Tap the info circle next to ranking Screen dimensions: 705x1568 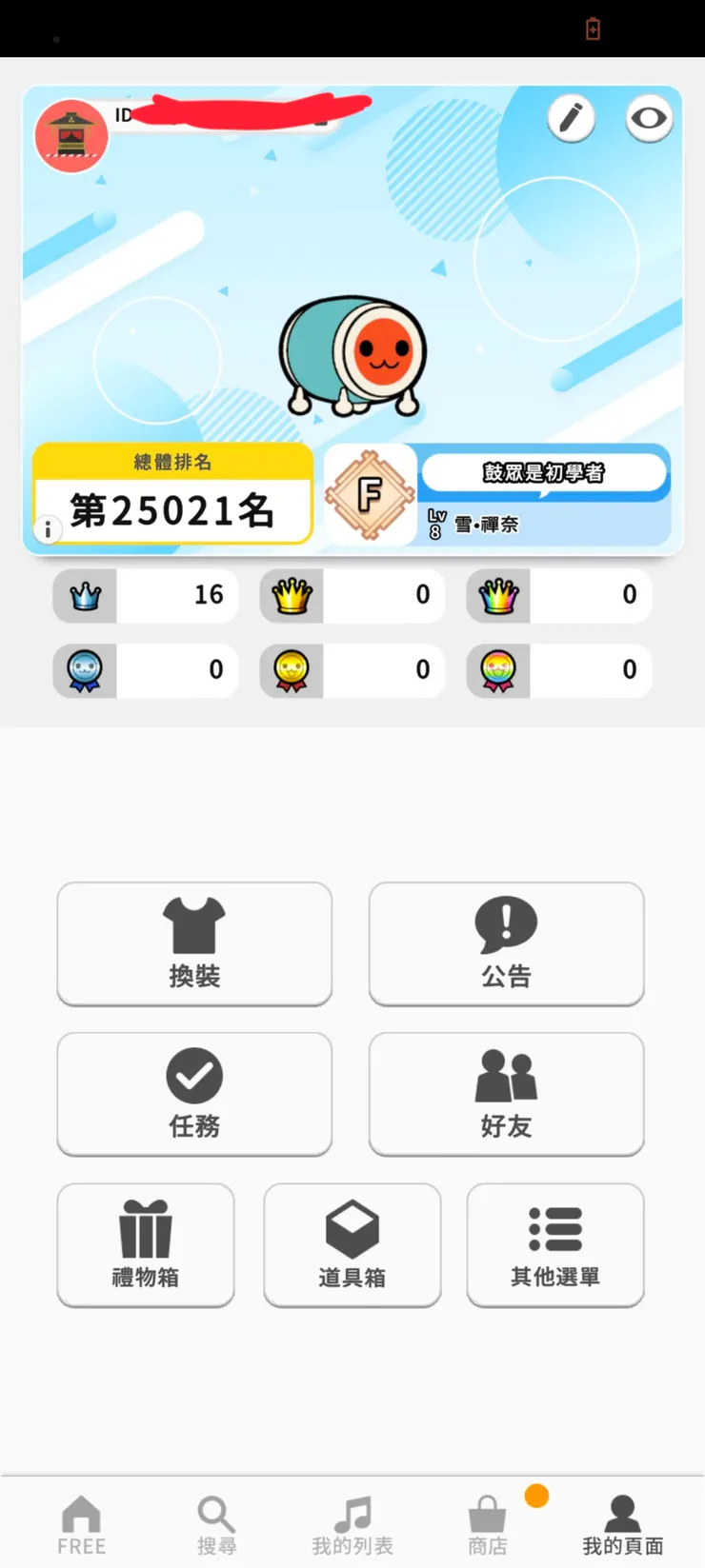[x=48, y=529]
